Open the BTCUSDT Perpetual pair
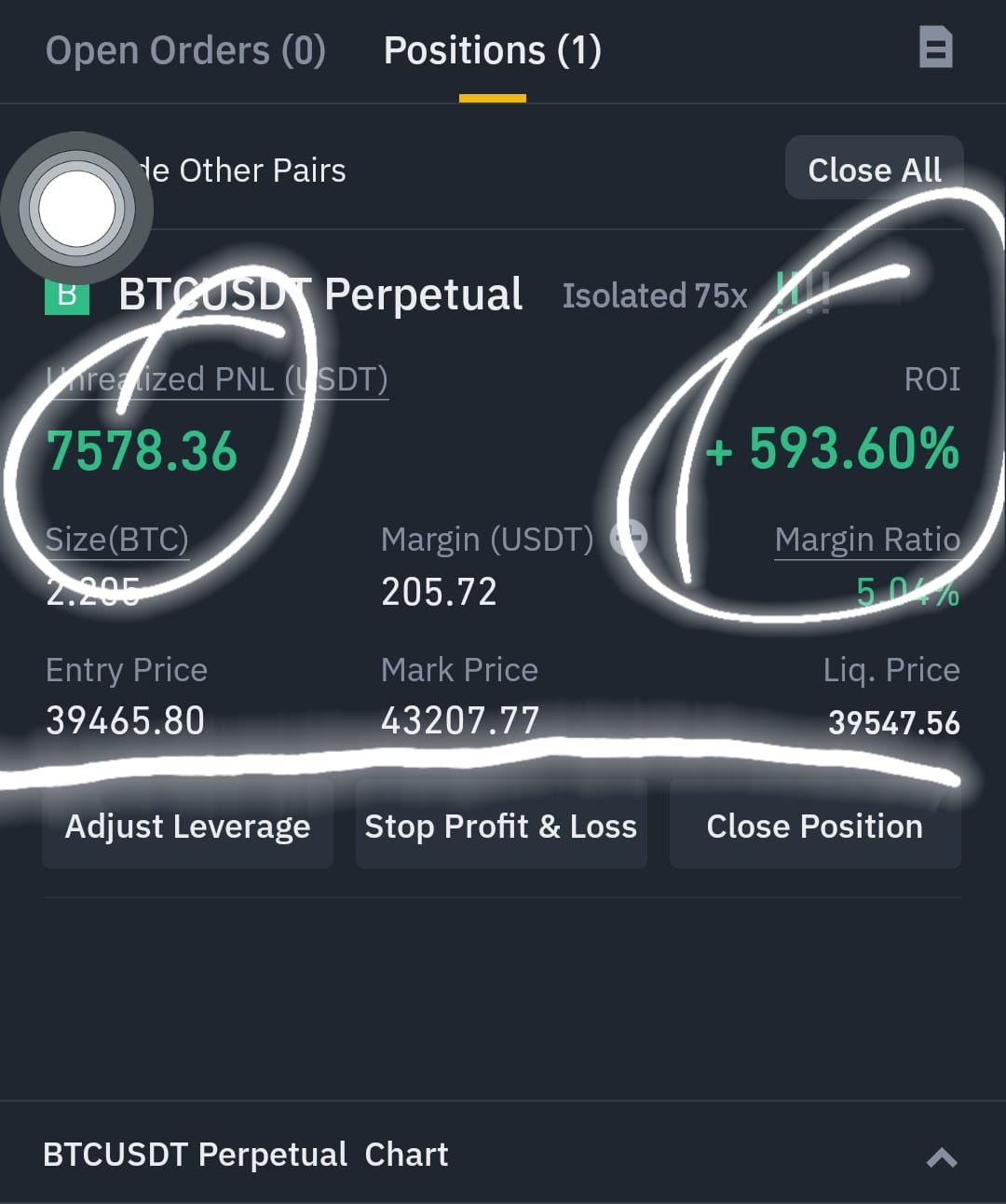This screenshot has height=1204, width=1006. coord(320,295)
